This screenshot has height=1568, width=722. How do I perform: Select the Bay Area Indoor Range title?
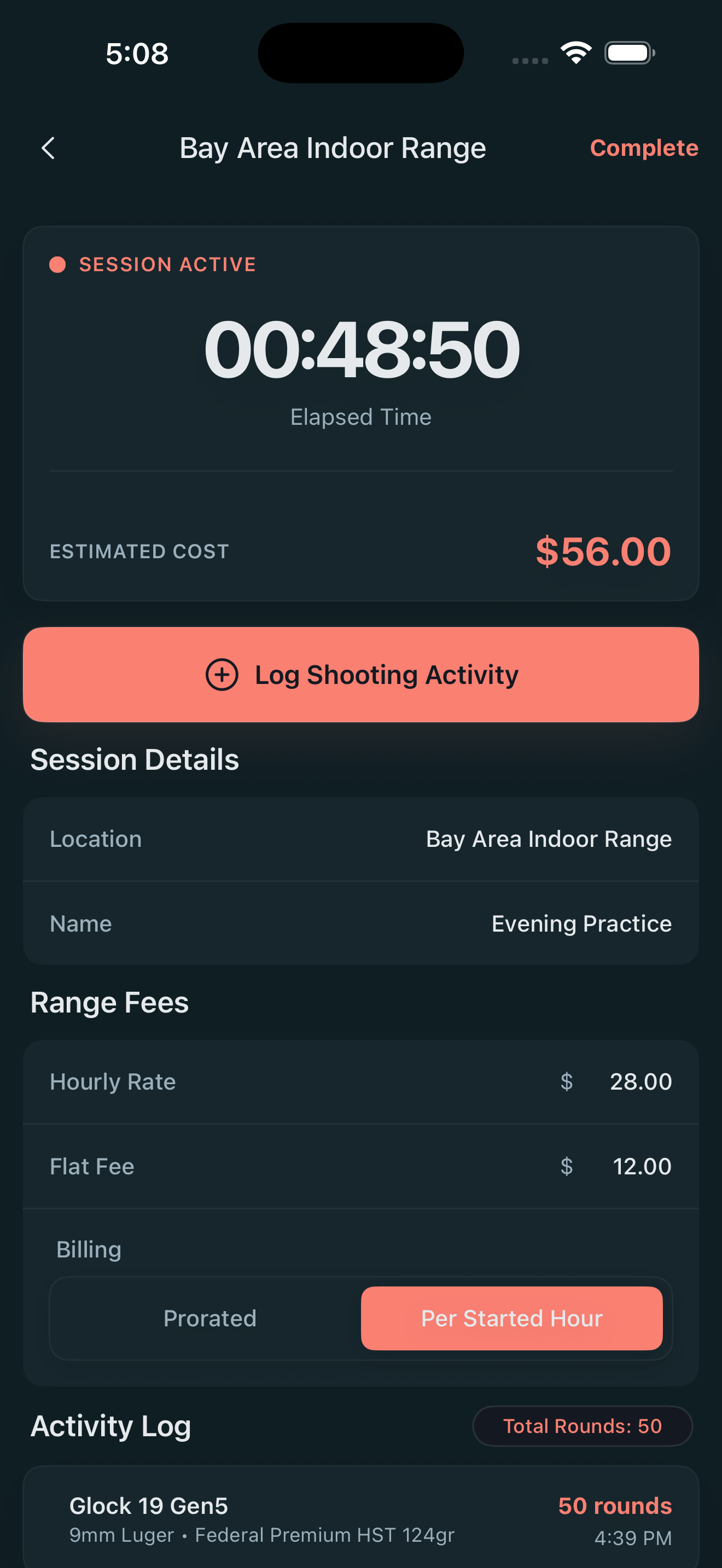[x=333, y=148]
